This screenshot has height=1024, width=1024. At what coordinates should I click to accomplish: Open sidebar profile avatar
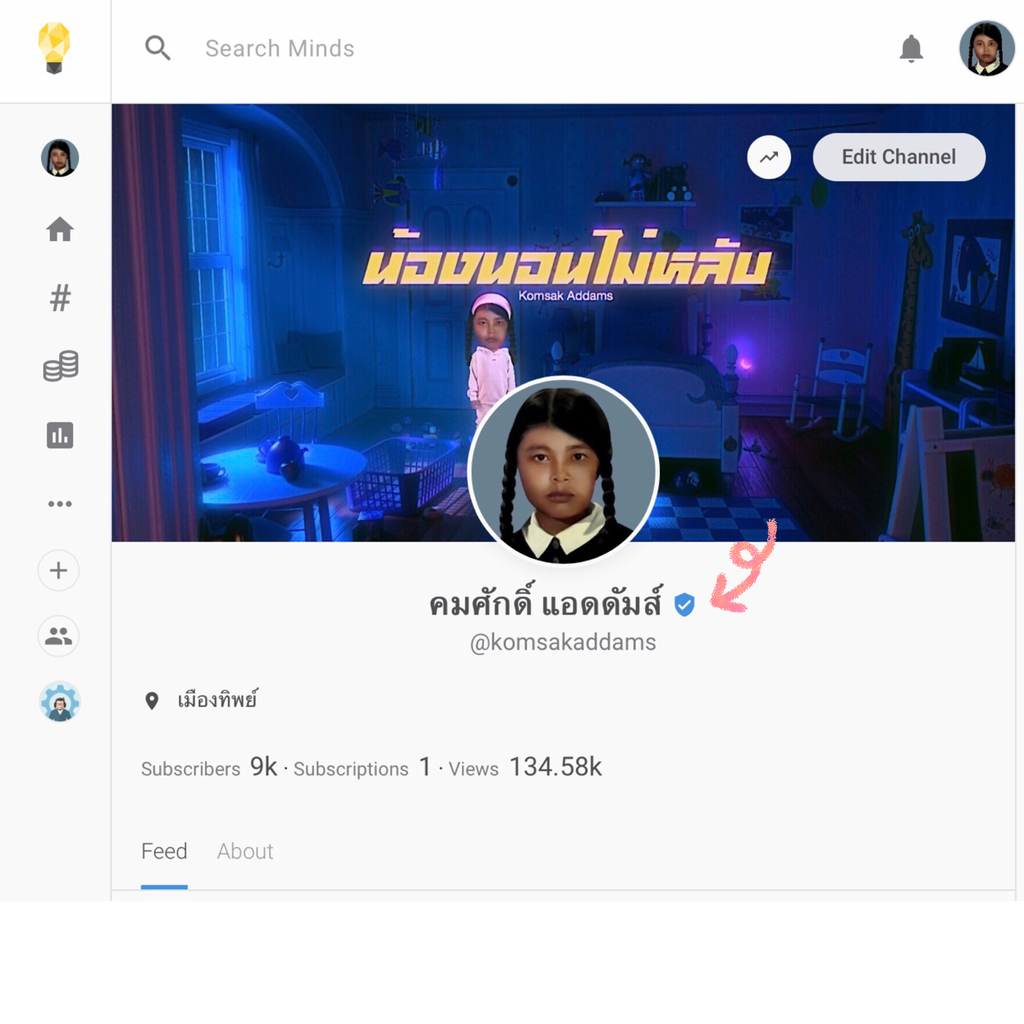(60, 158)
